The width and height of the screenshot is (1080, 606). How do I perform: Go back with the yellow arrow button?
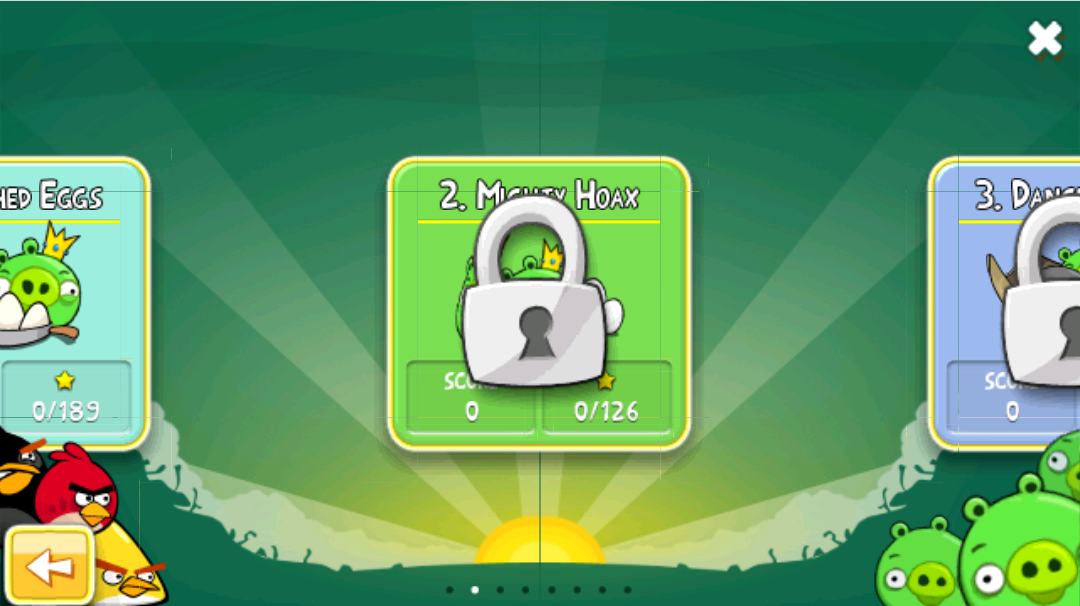[x=49, y=566]
